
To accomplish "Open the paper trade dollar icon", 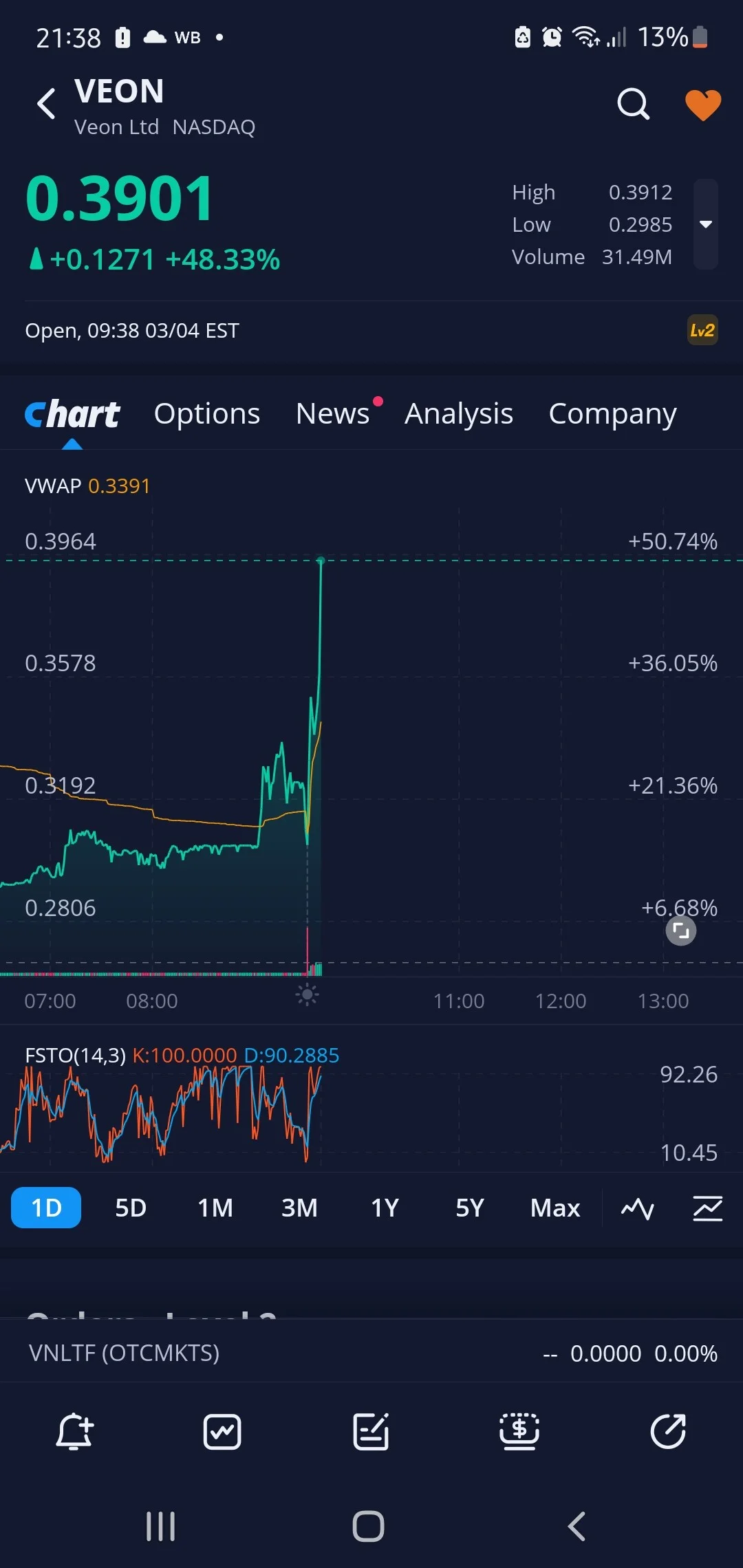I will pos(519,1433).
